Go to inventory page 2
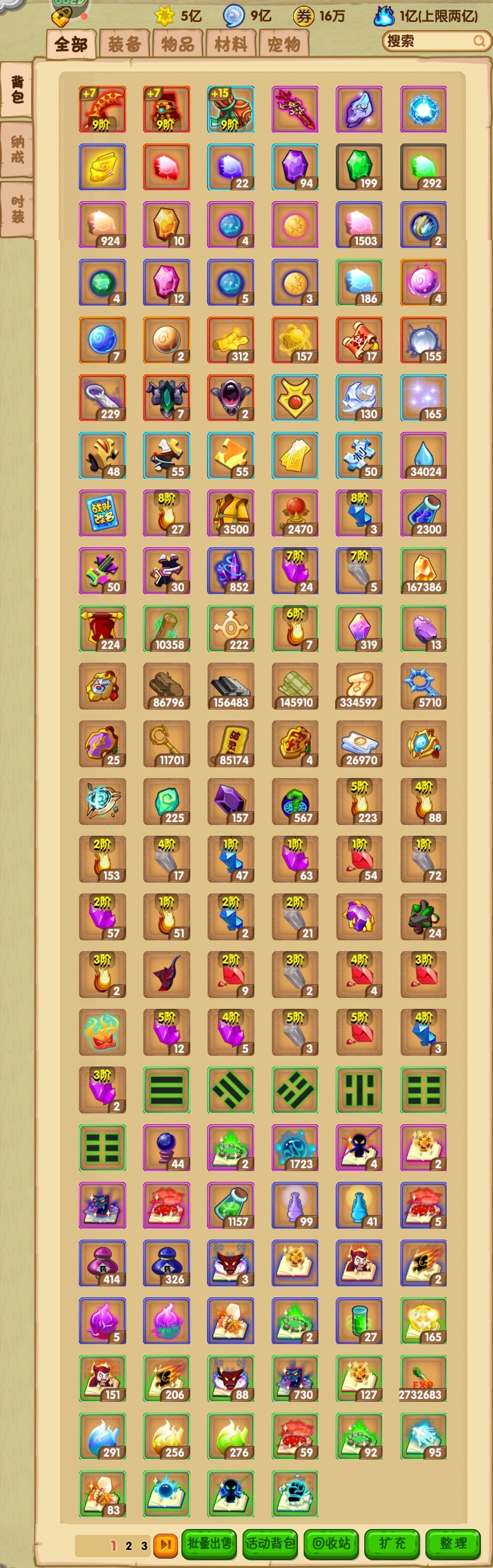The image size is (493, 1568). (128, 1545)
